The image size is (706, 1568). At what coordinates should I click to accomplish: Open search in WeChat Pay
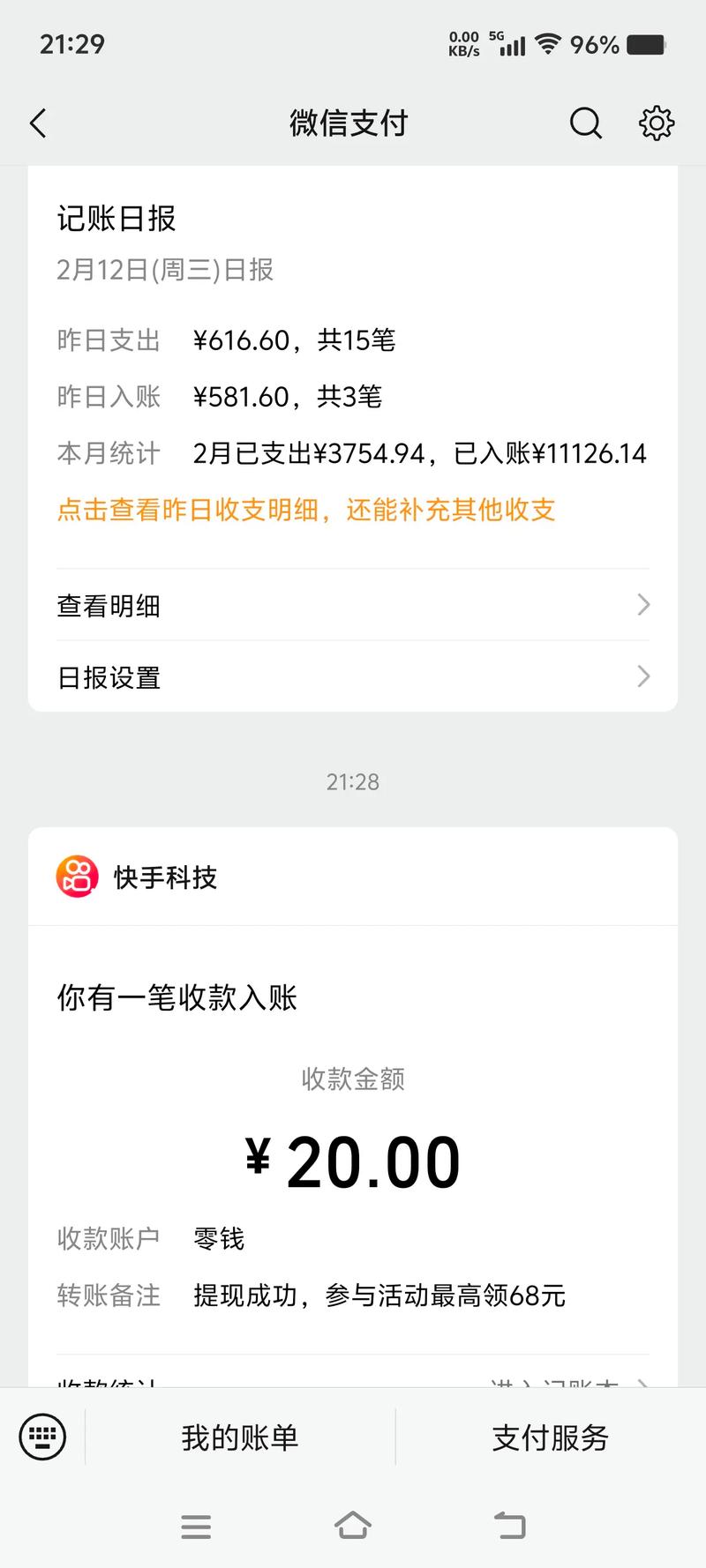pyautogui.click(x=585, y=123)
